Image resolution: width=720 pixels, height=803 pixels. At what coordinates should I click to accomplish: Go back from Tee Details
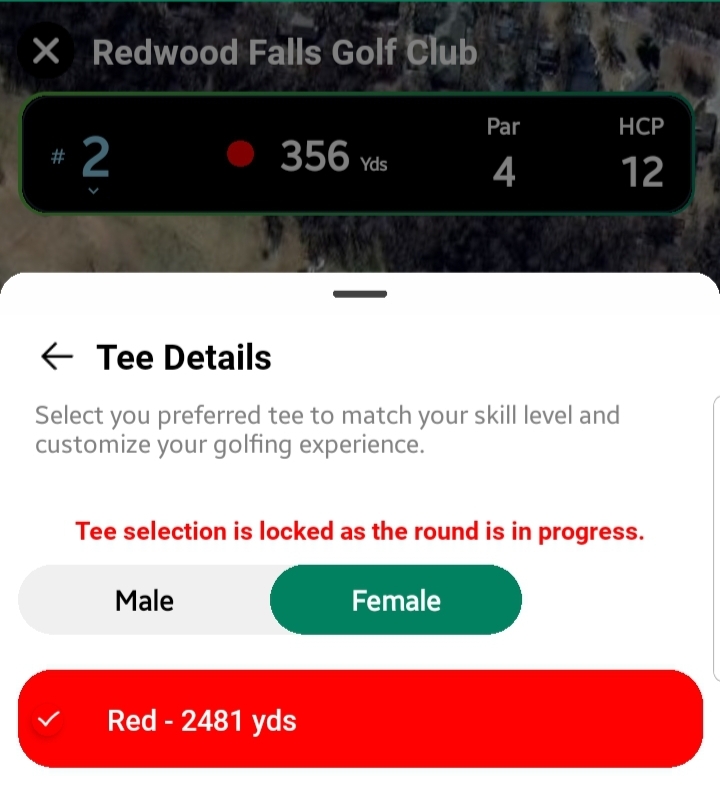[57, 357]
